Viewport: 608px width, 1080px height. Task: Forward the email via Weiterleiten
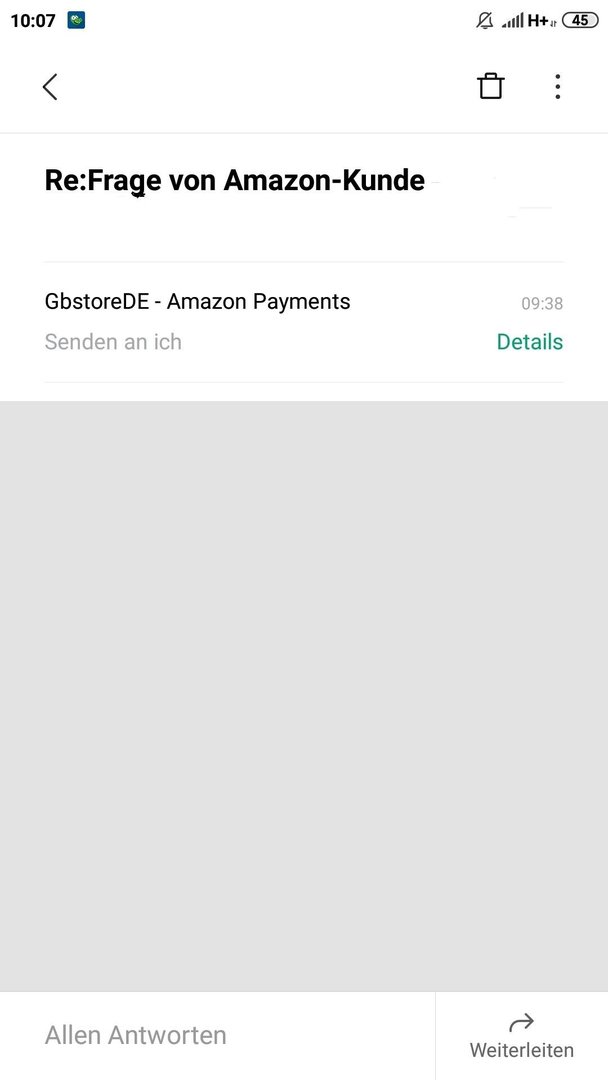coord(521,1036)
